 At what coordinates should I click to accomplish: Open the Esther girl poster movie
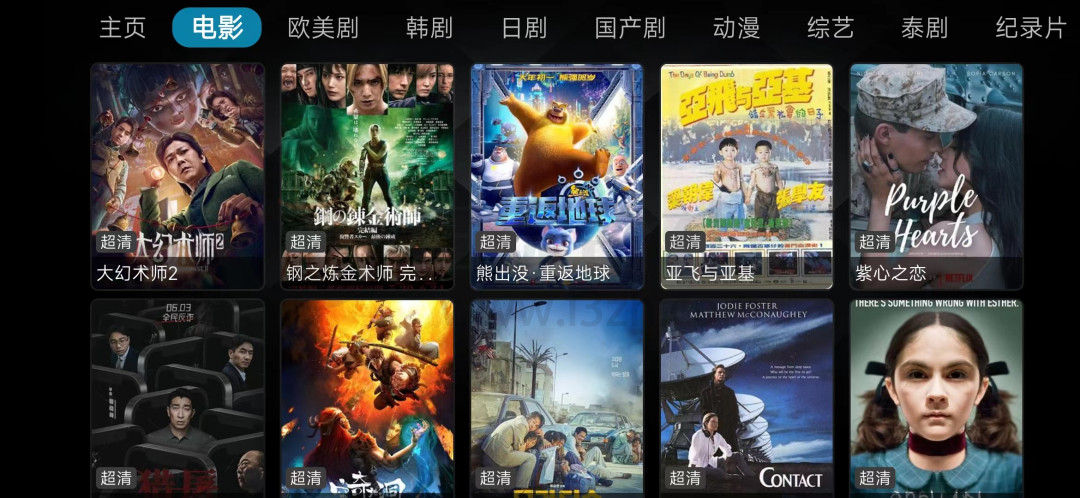tap(936, 398)
